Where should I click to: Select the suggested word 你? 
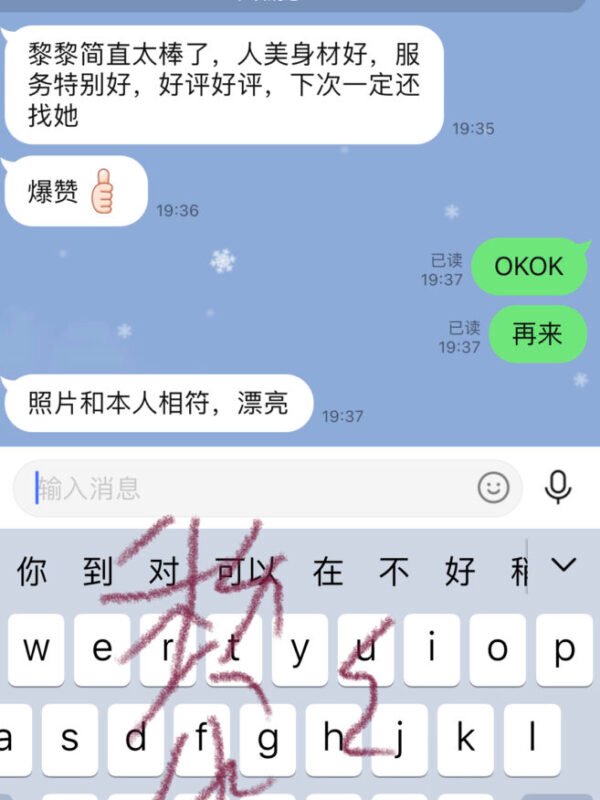tap(32, 572)
